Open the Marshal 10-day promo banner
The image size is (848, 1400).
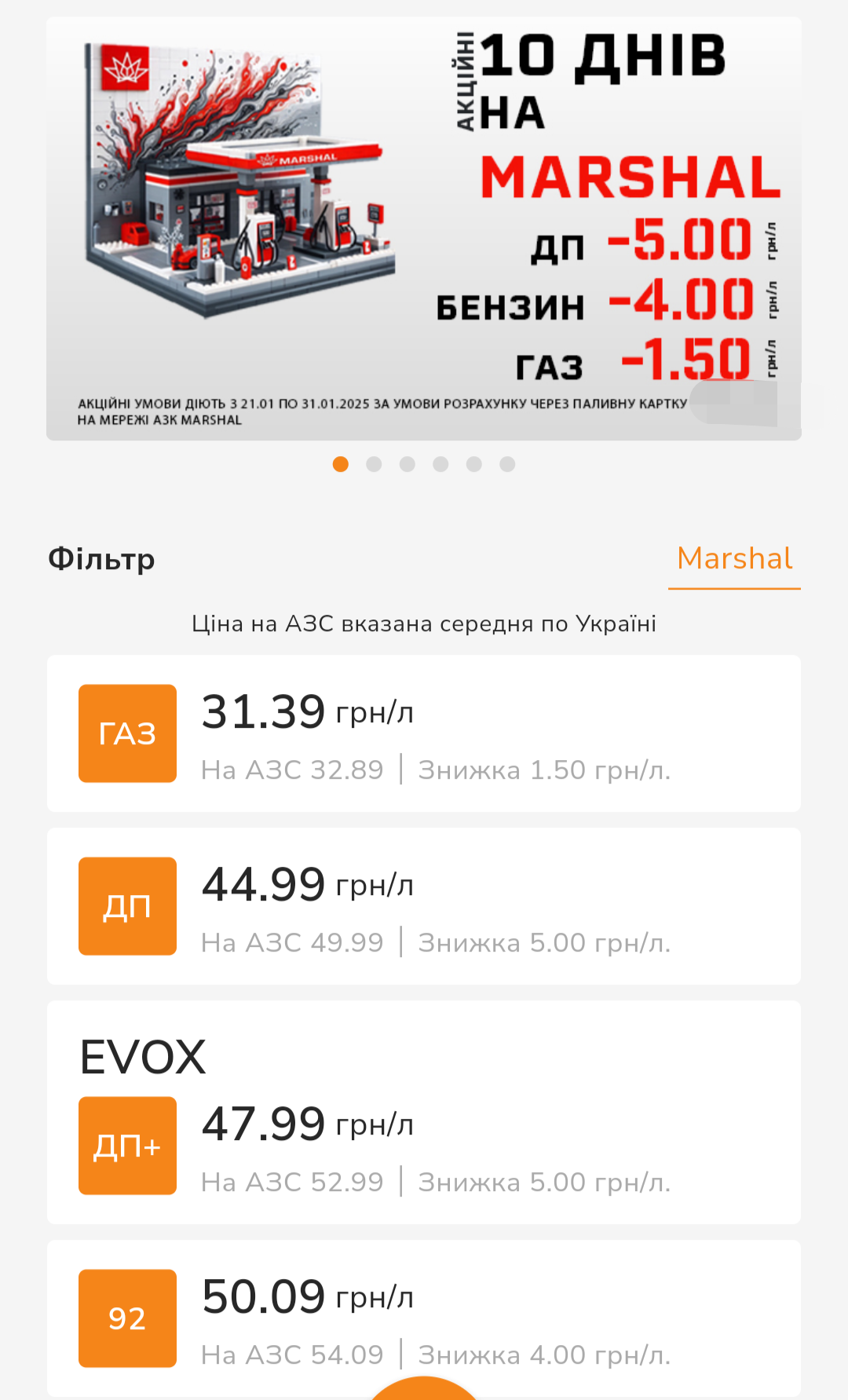coord(424,228)
